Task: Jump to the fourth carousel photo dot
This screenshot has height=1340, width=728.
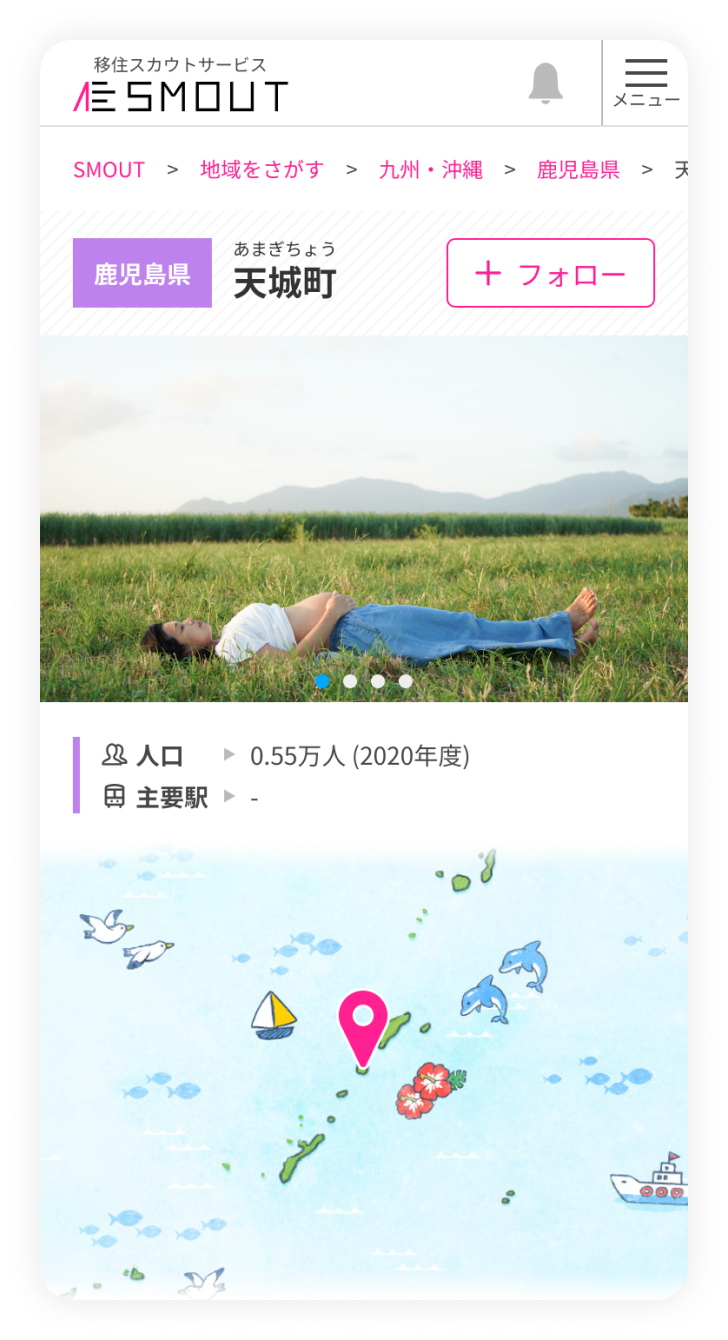Action: tap(405, 681)
